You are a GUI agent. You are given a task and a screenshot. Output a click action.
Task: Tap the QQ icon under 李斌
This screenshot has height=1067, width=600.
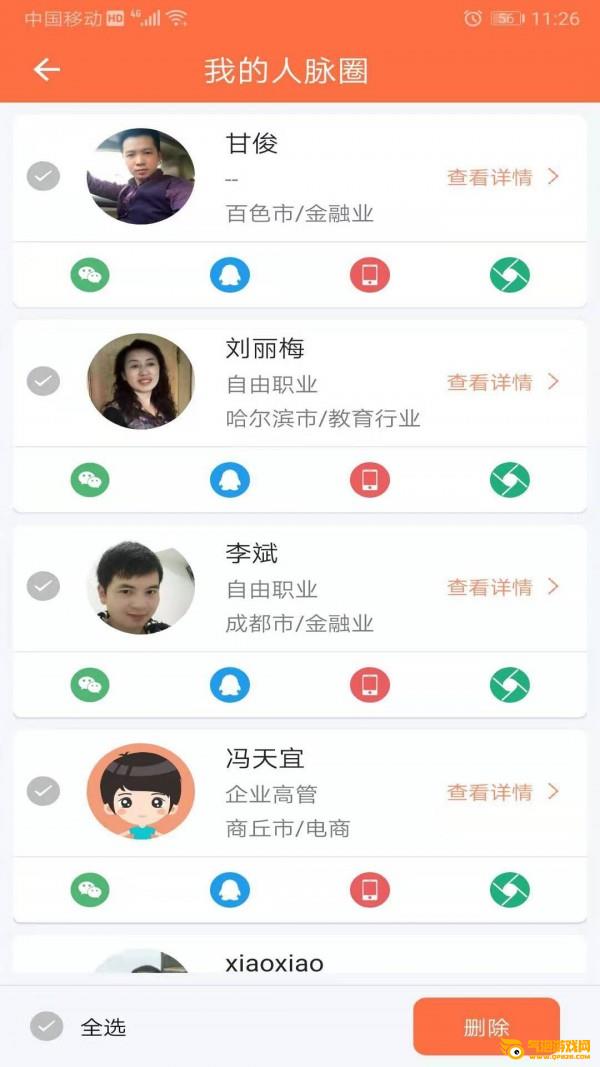[230, 685]
